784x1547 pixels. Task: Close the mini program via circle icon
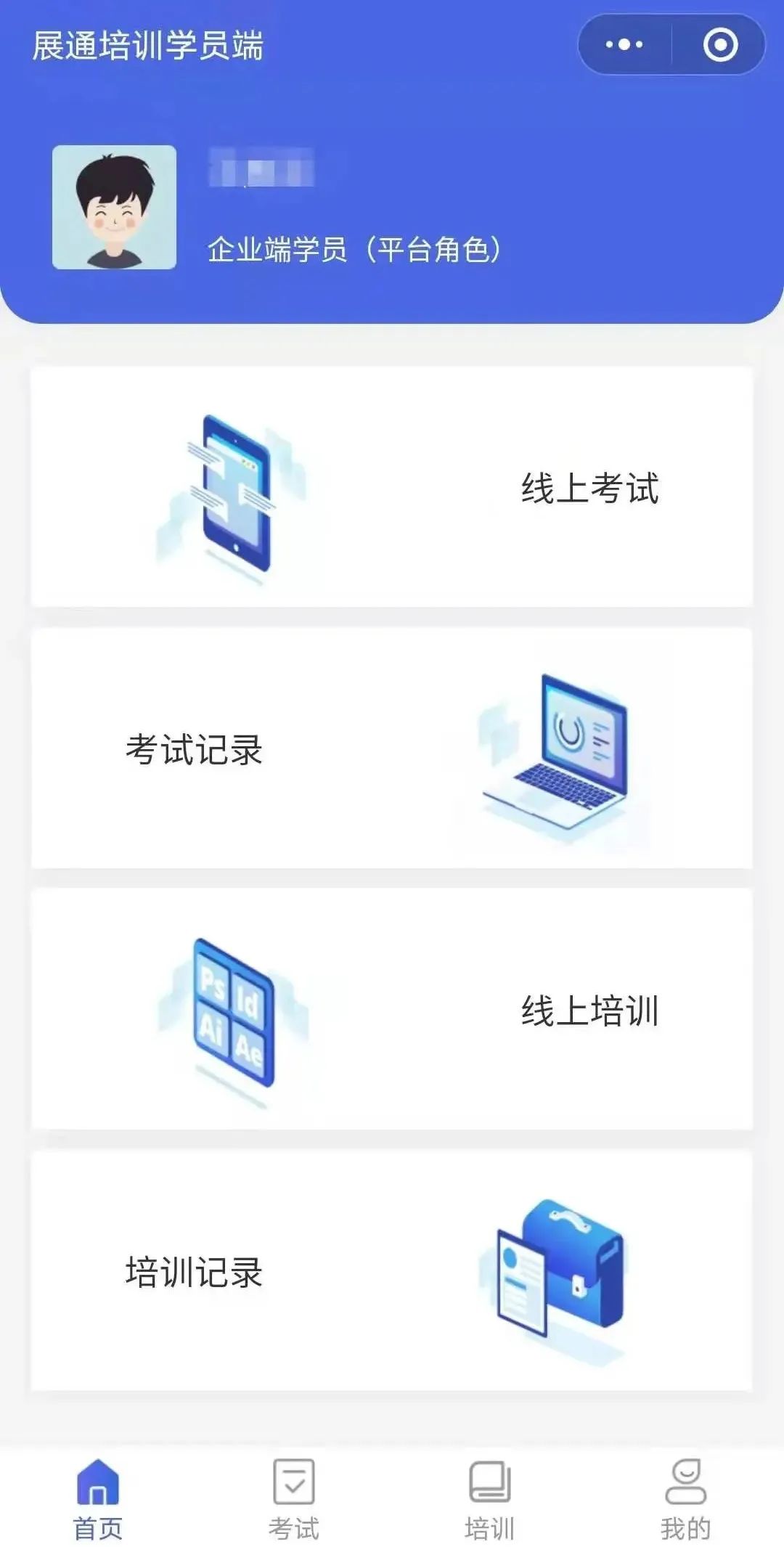720,45
